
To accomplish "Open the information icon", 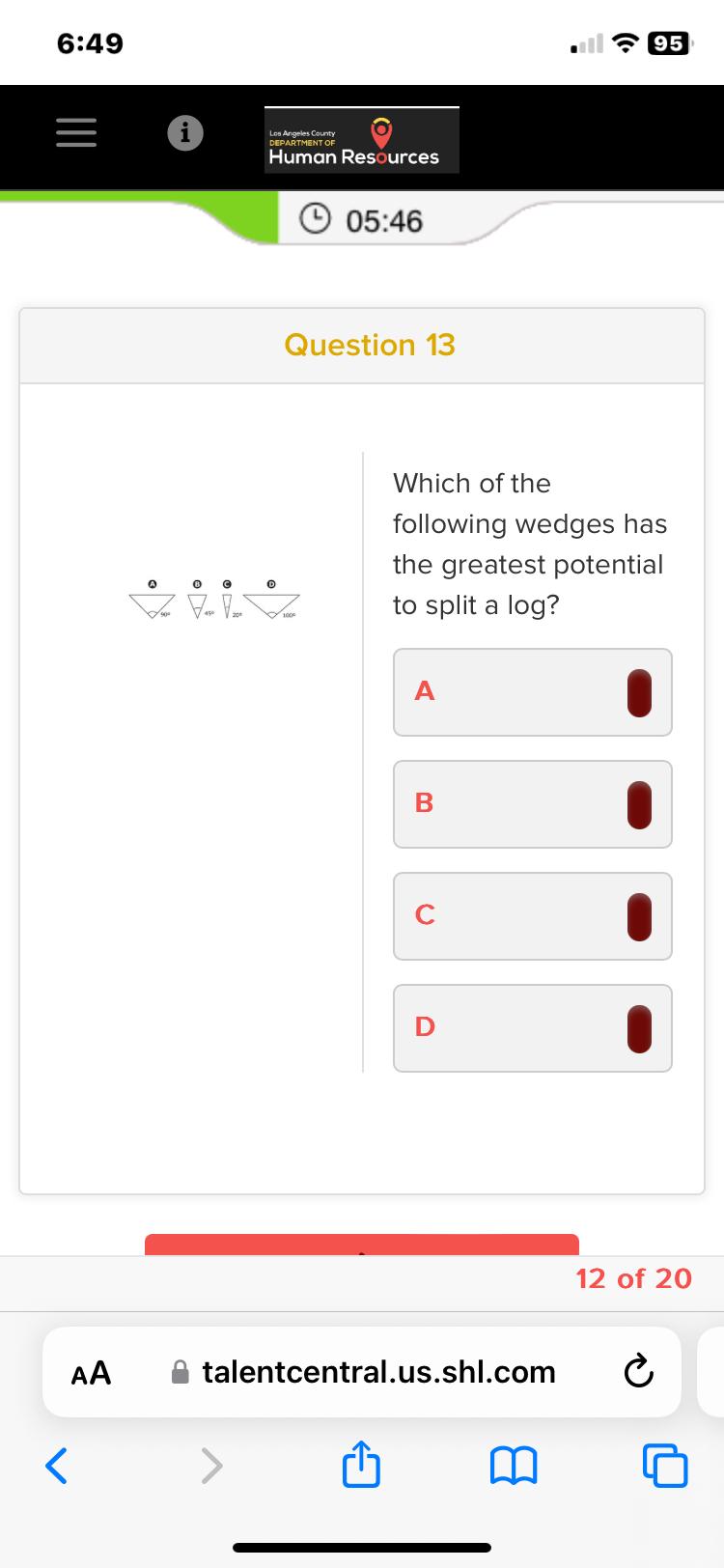I will click(185, 134).
